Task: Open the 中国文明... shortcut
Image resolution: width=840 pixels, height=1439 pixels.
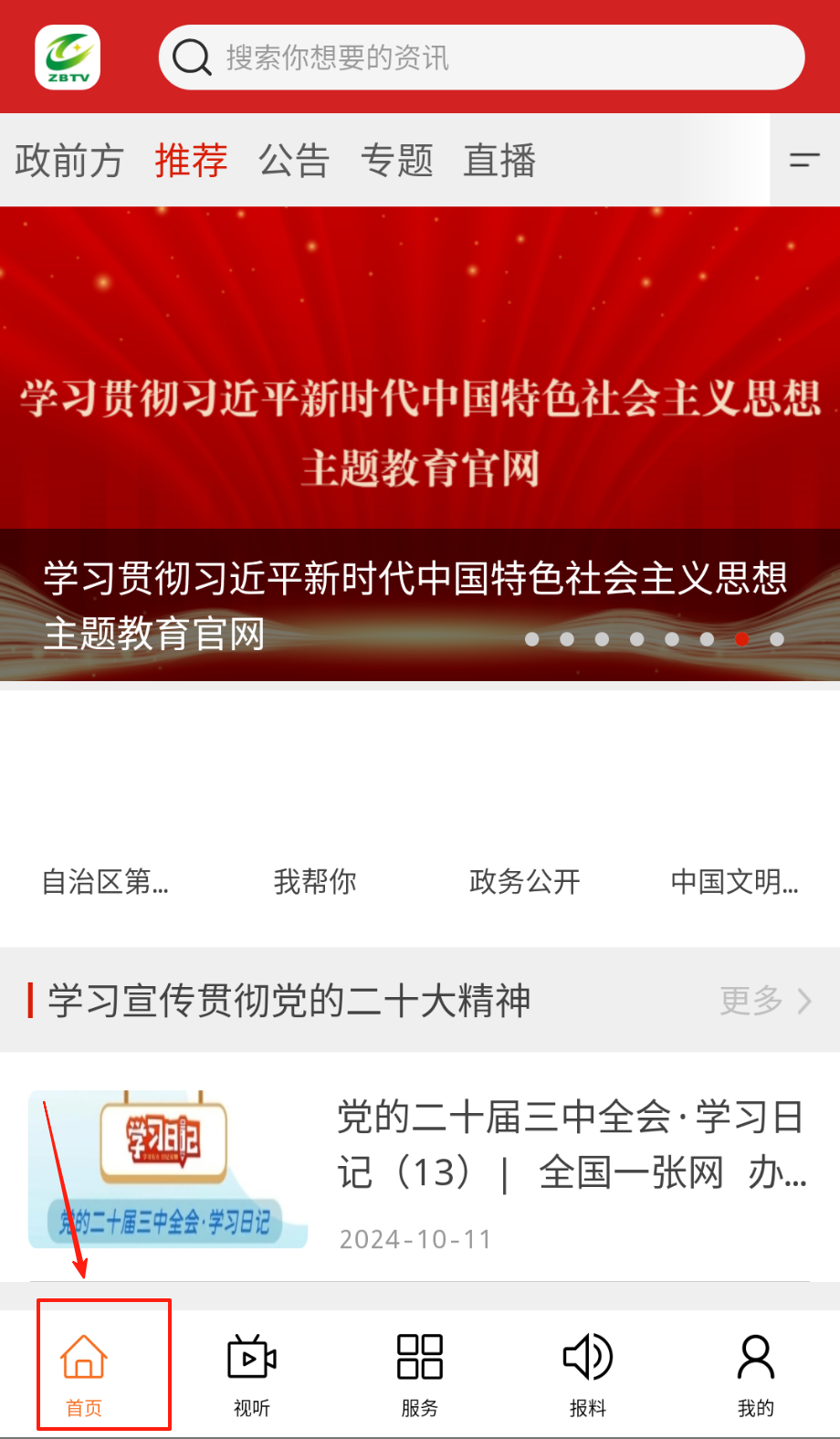Action: 734,881
